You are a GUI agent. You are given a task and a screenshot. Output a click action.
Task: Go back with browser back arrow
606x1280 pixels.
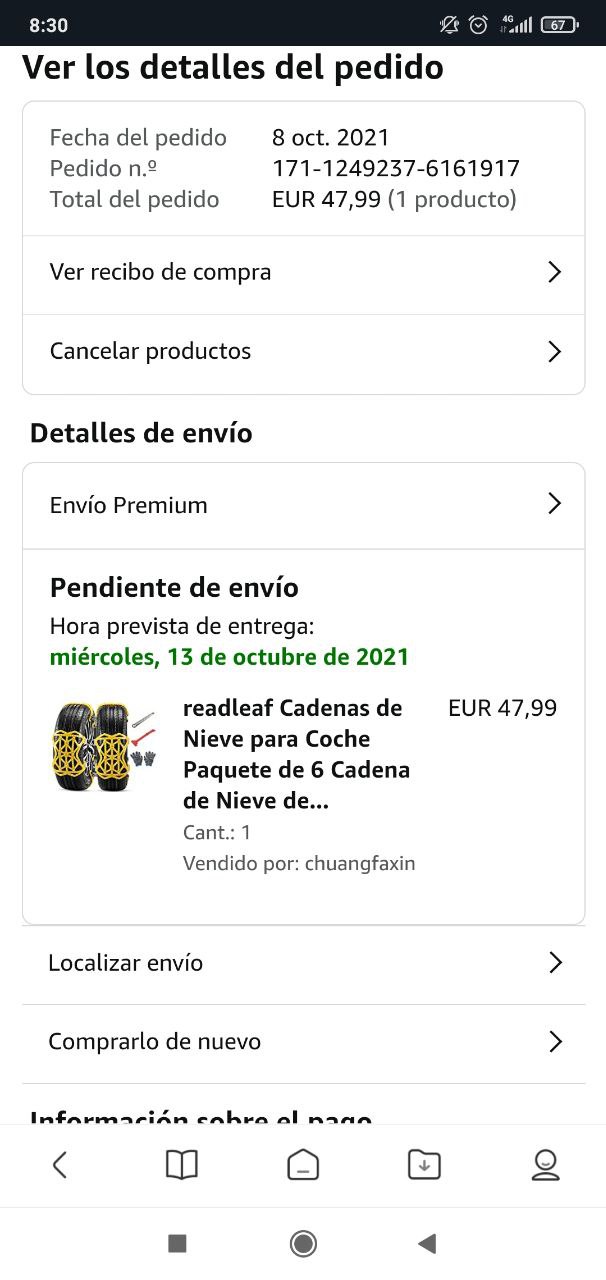(x=60, y=1164)
